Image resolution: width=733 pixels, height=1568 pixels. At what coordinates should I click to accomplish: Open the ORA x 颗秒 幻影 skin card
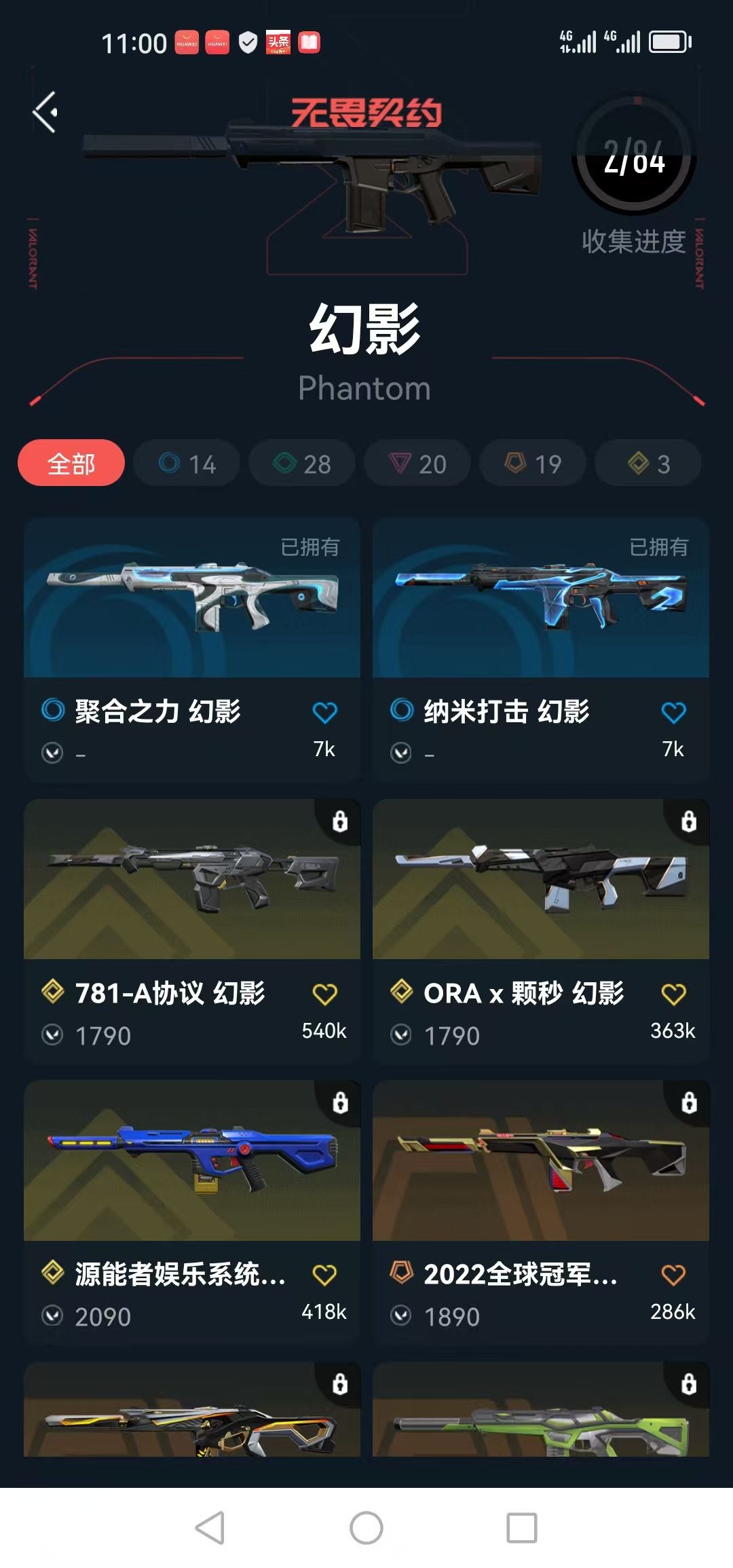541,931
